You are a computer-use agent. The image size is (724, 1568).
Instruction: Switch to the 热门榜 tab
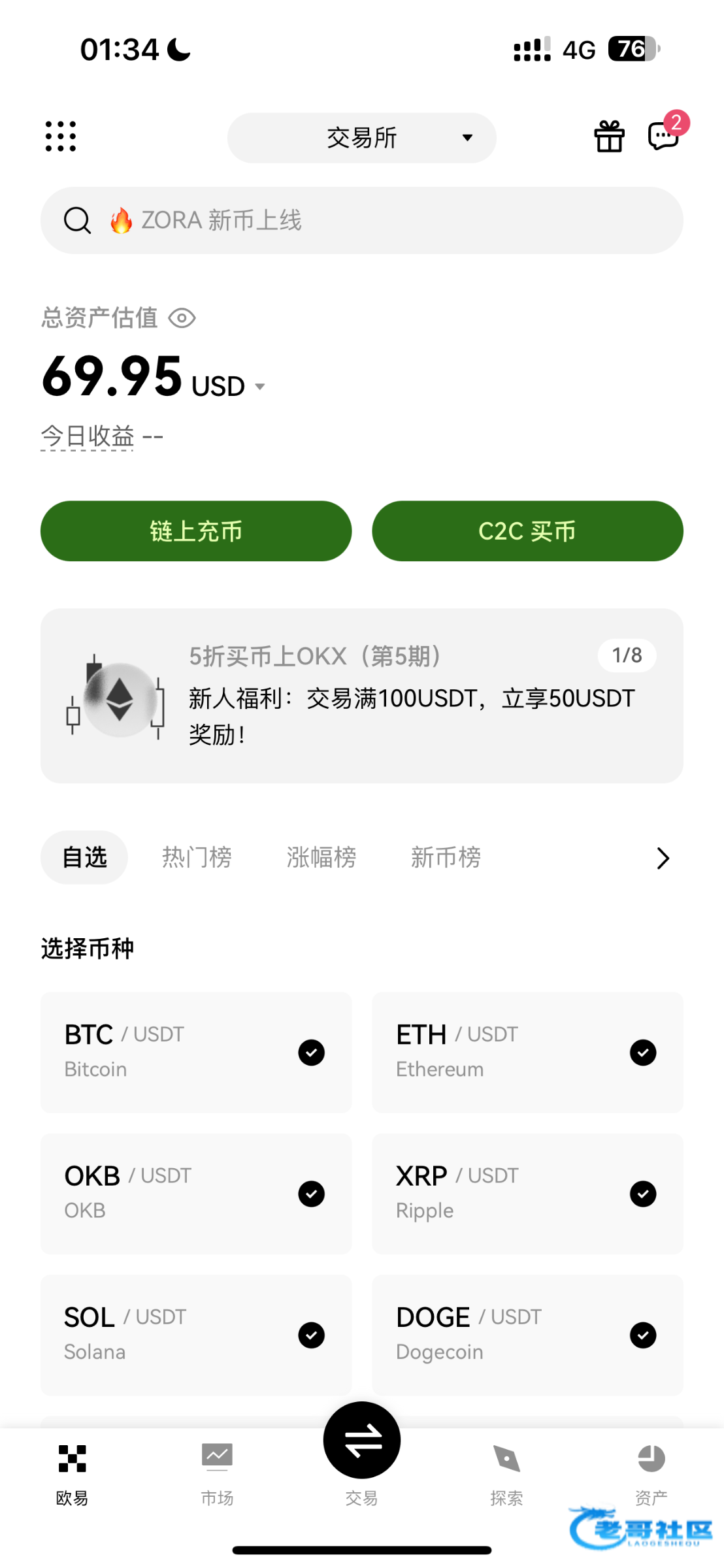point(197,857)
